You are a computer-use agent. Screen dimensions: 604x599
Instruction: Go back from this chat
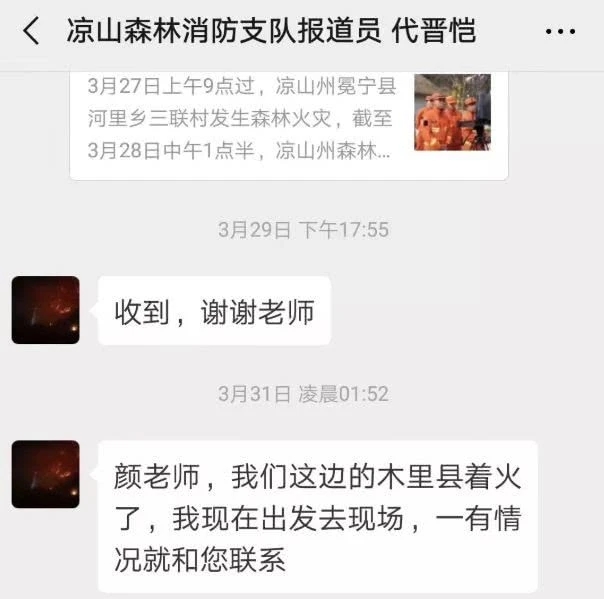(x=31, y=31)
